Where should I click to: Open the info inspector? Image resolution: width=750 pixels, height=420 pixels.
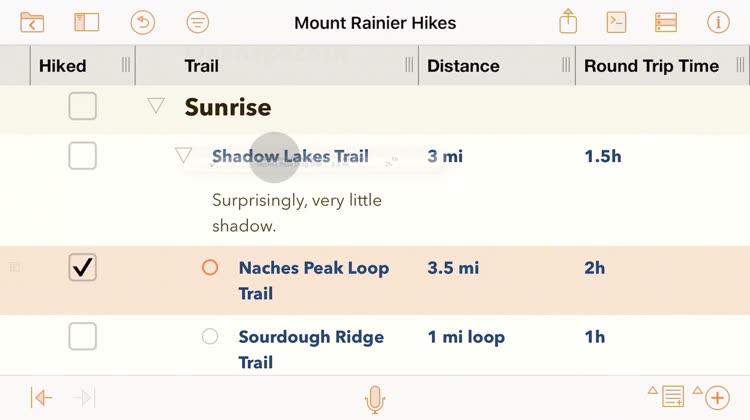coord(717,22)
